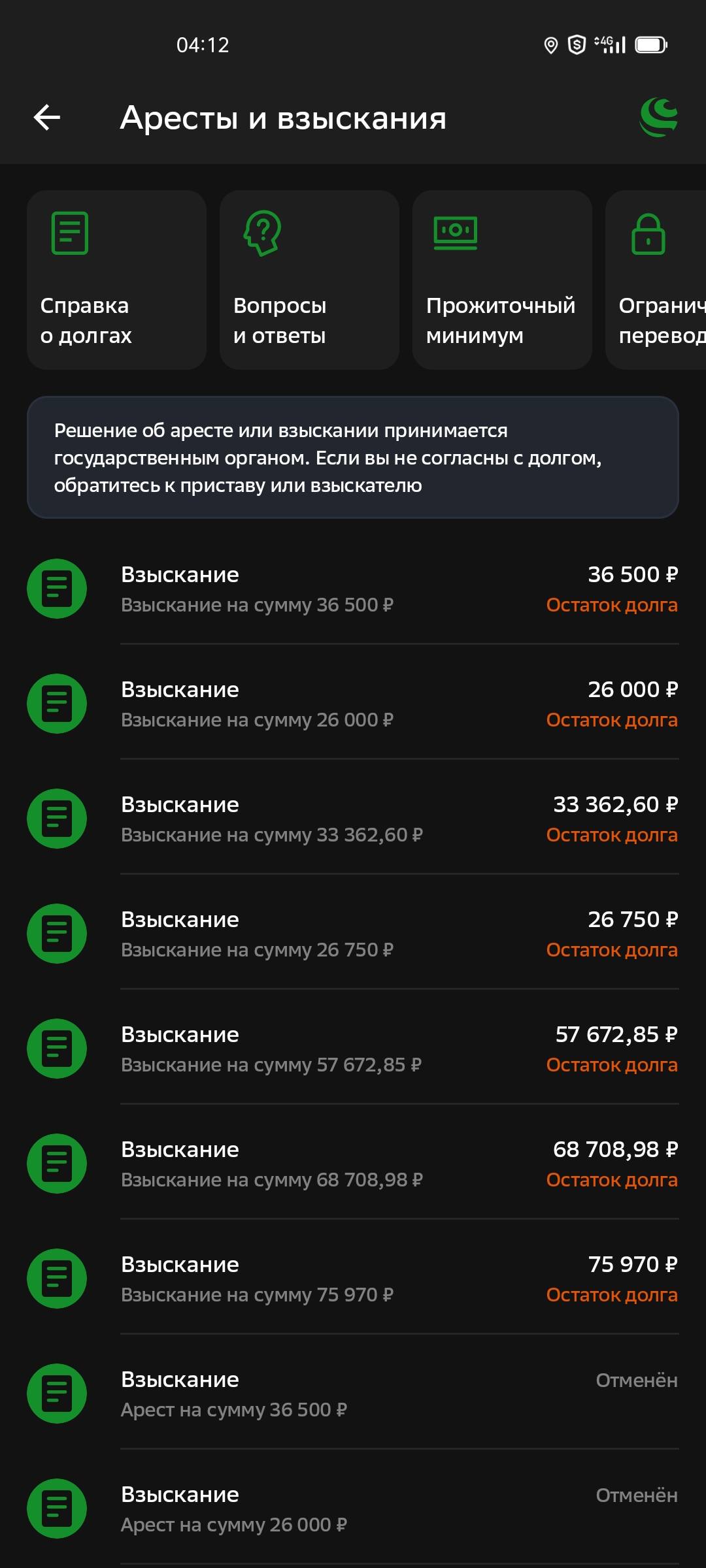The width and height of the screenshot is (706, 1568).
Task: Tap the информационный banner about арест decisions
Action: (x=353, y=457)
